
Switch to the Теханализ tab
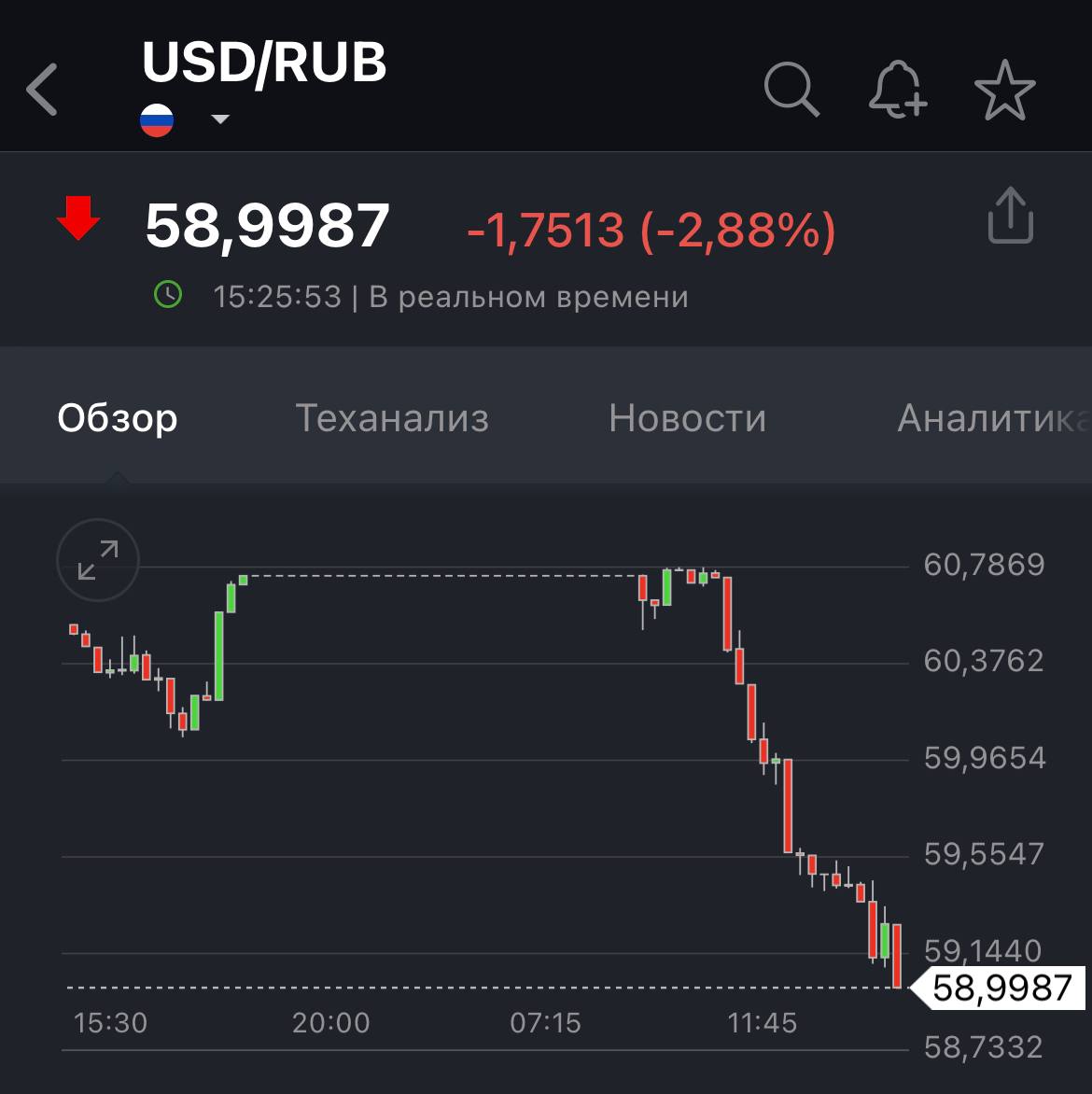tap(392, 417)
